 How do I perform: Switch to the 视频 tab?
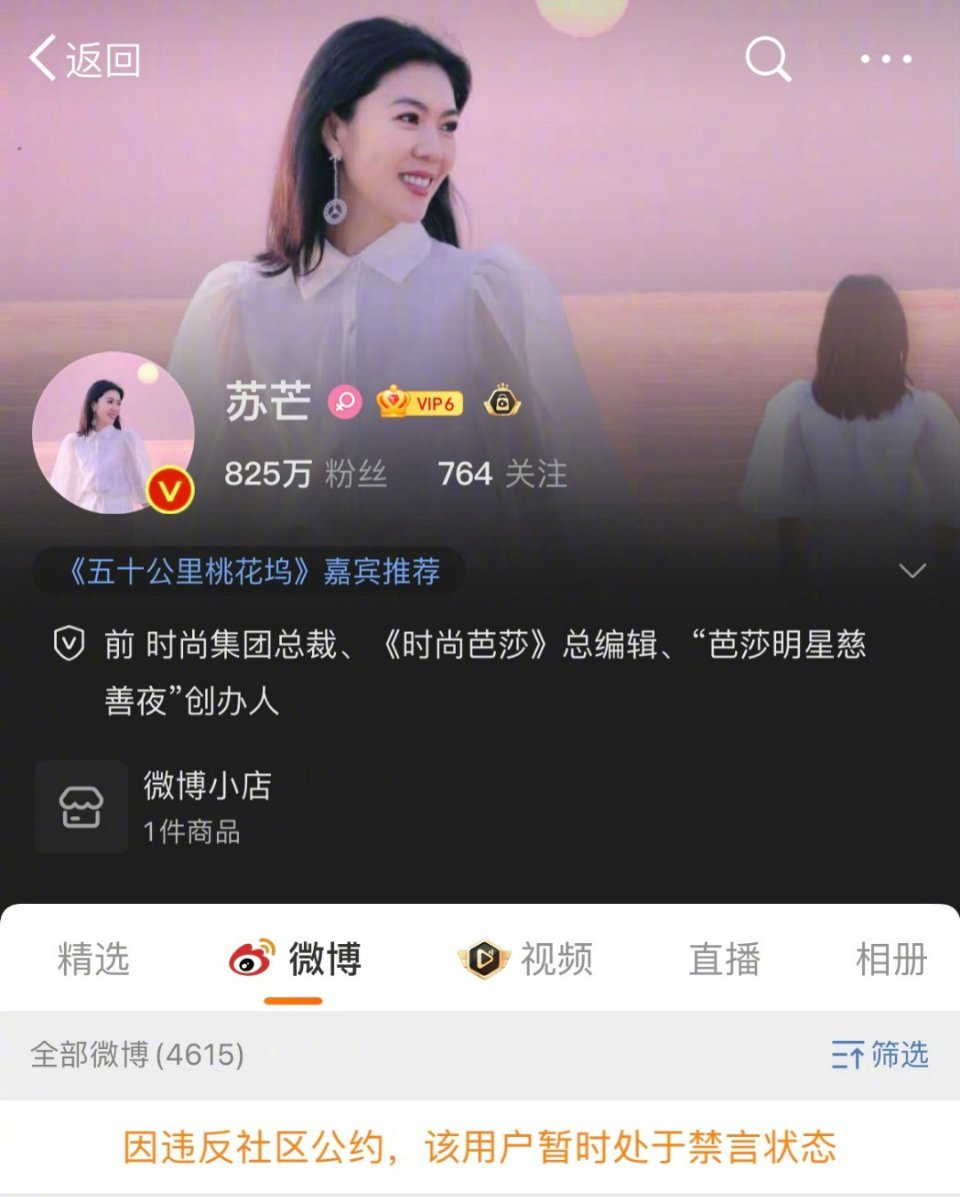coord(525,960)
